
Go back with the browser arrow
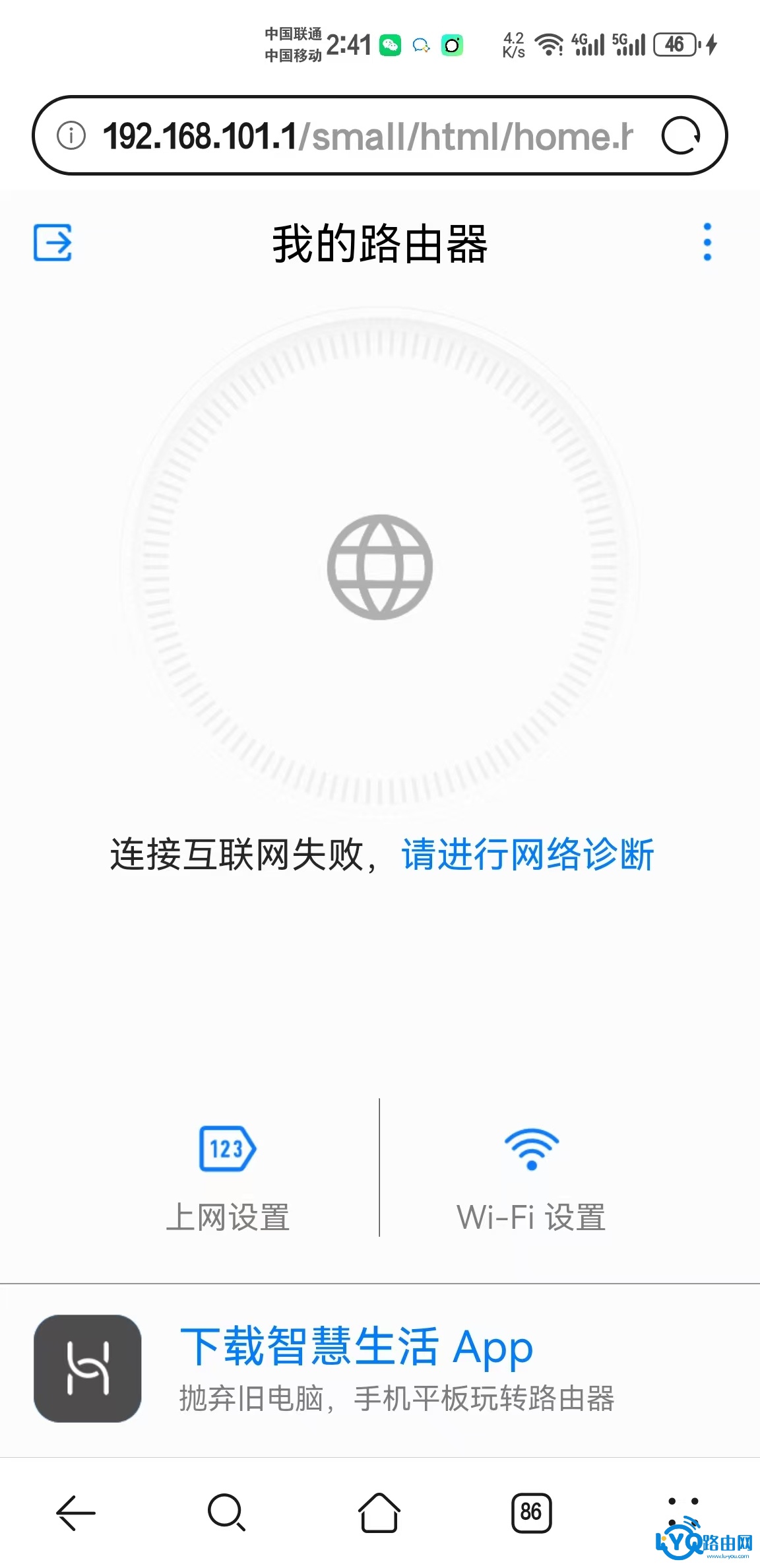coord(76,1512)
